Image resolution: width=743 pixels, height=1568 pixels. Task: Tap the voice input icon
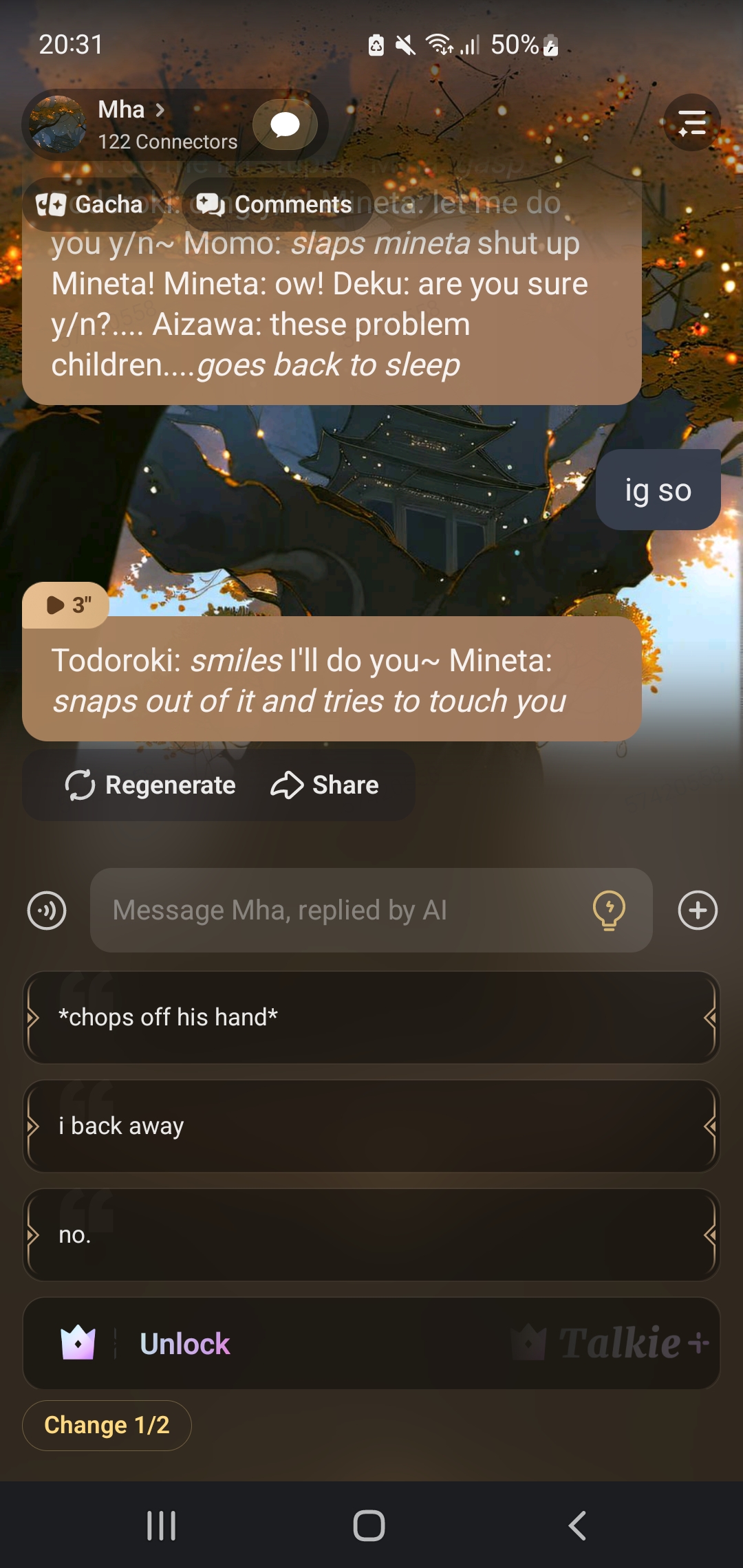pyautogui.click(x=47, y=911)
